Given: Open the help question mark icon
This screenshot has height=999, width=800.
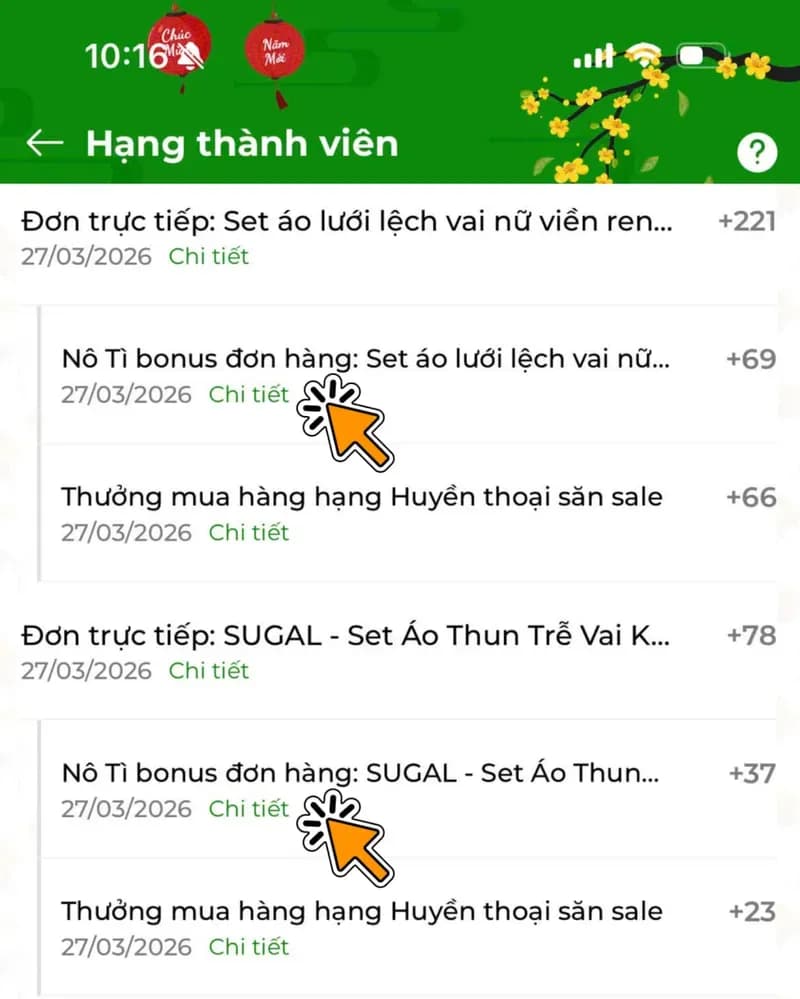Looking at the screenshot, I should [757, 153].
